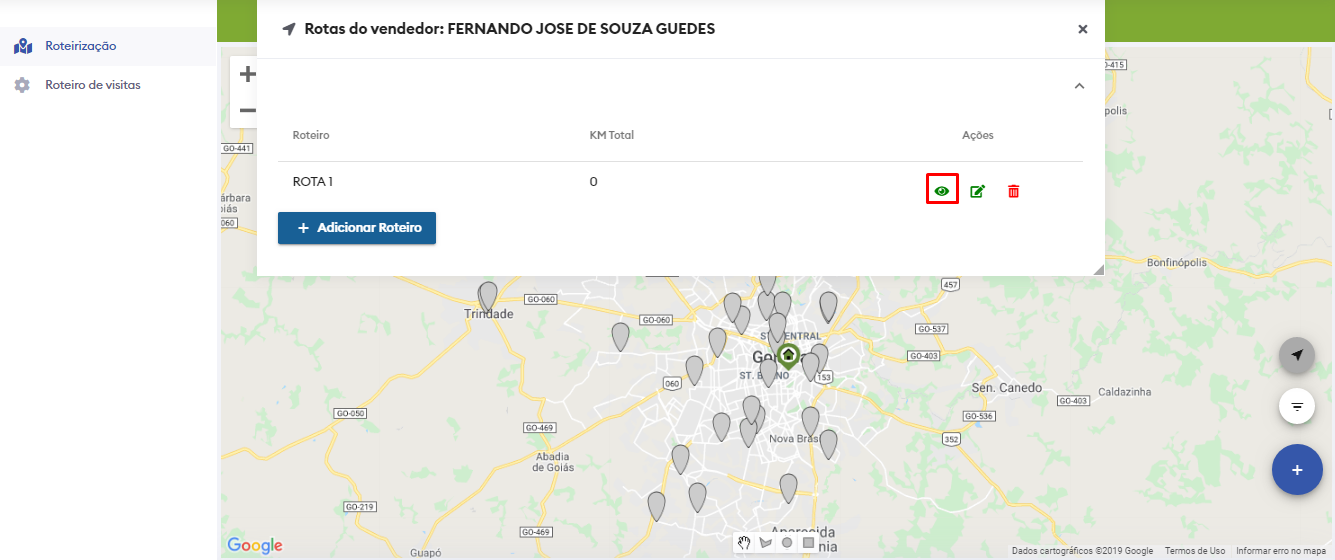The height and width of the screenshot is (560, 1335).
Task: Delete ROTA 1 with the trash icon
Action: pos(1013,191)
